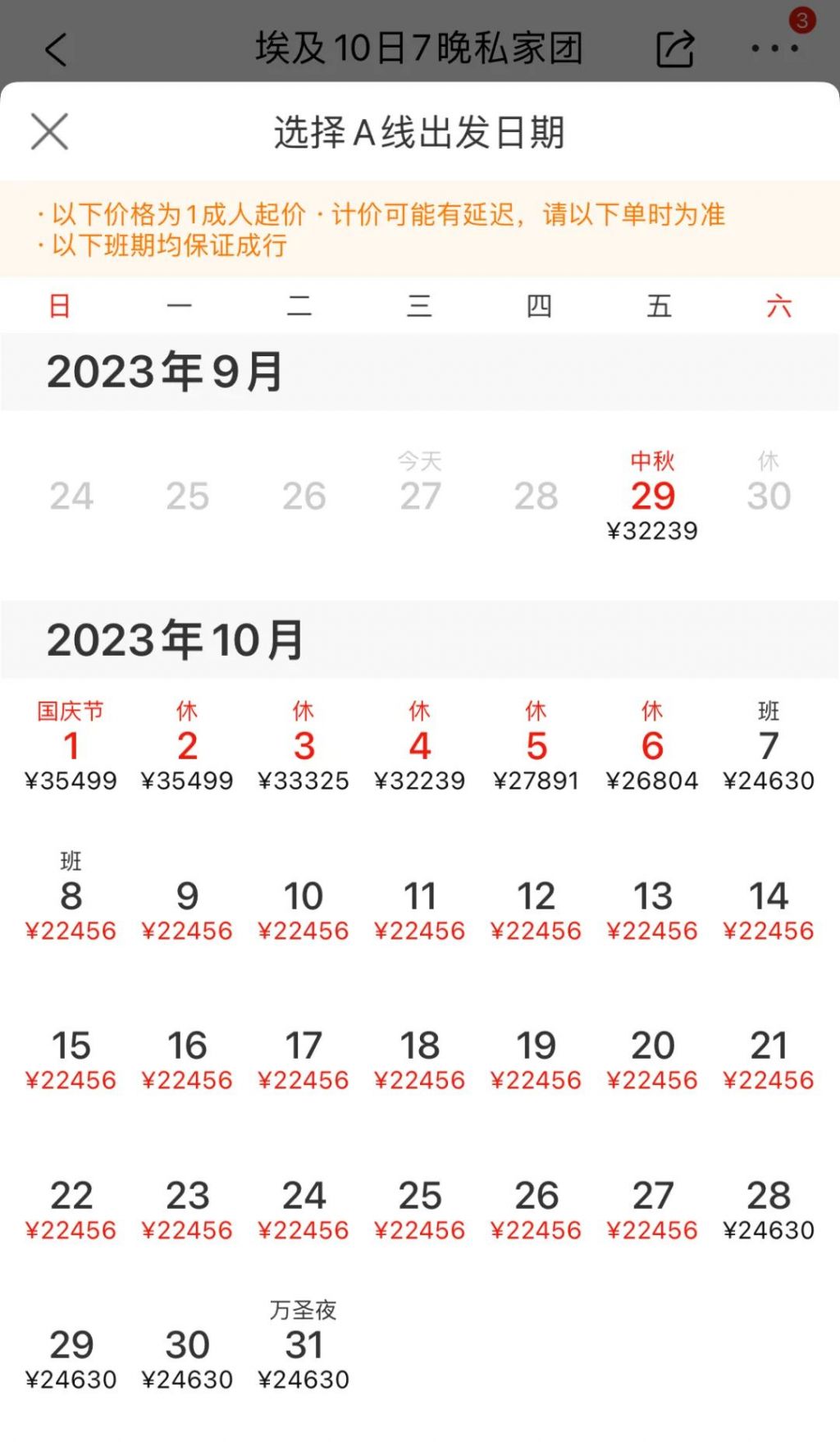Go back from the tour page

(56, 49)
